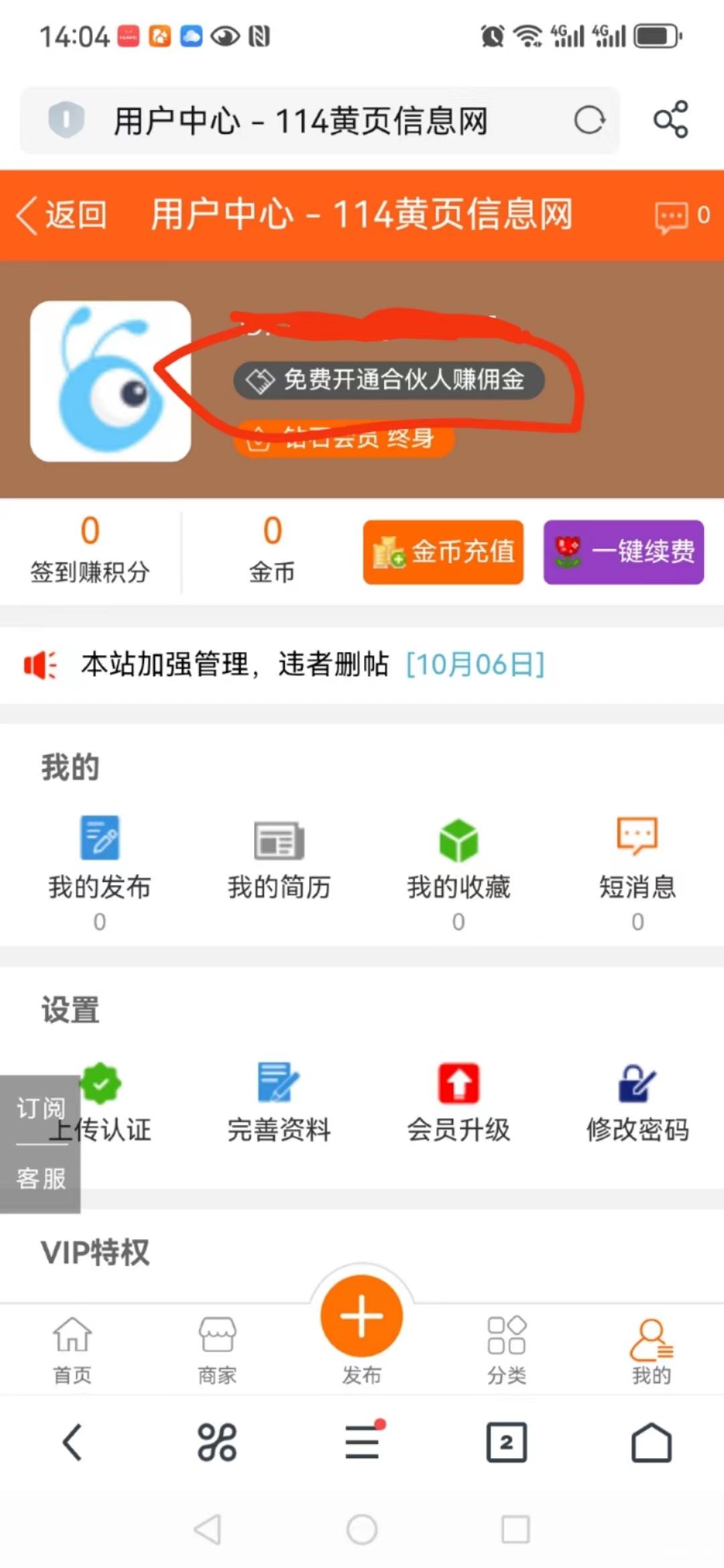The width and height of the screenshot is (724, 1568).
Task: Switch to the 分类 tab
Action: (507, 1348)
